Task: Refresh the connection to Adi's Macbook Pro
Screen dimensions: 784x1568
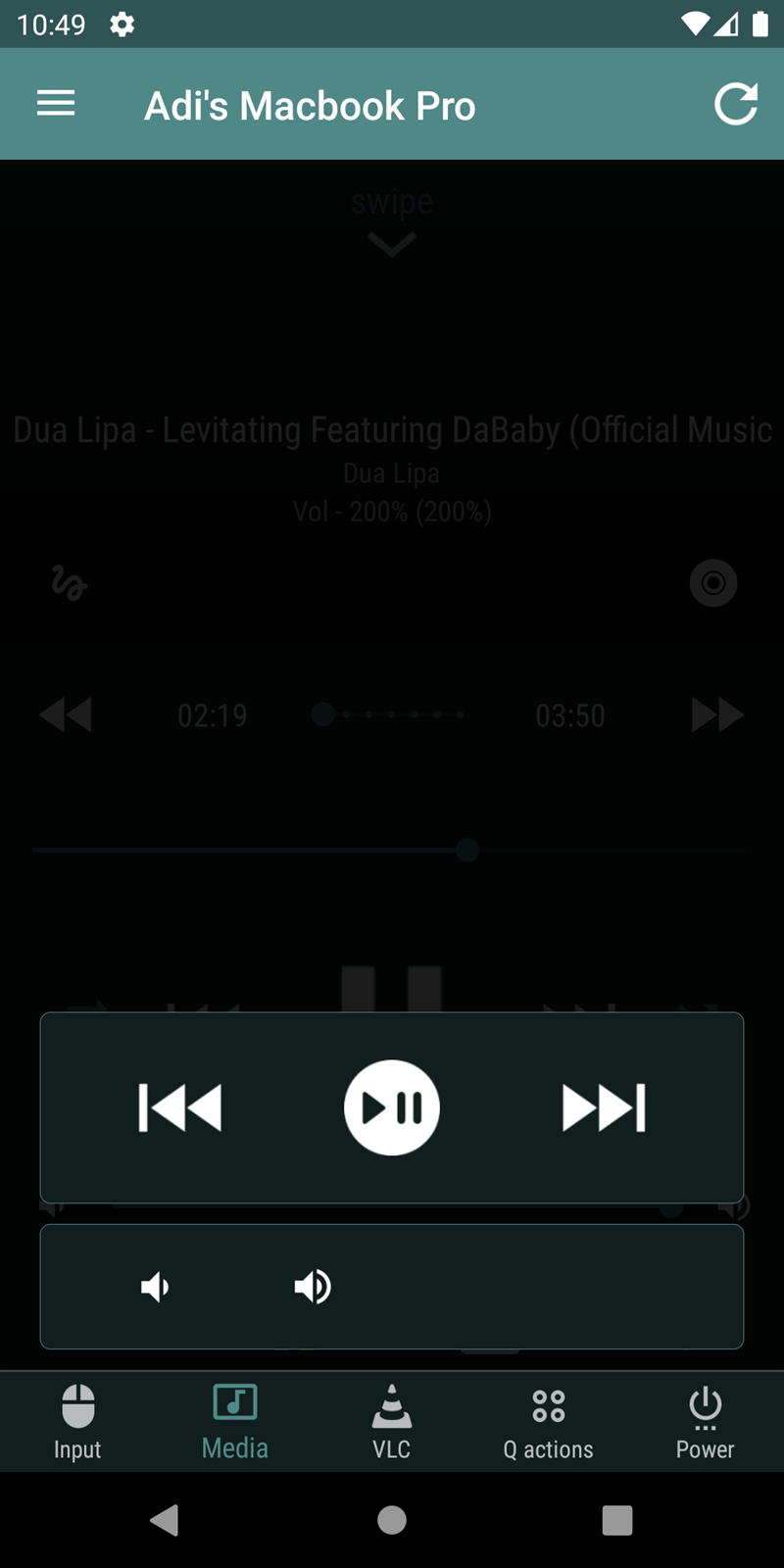Action: coord(735,104)
